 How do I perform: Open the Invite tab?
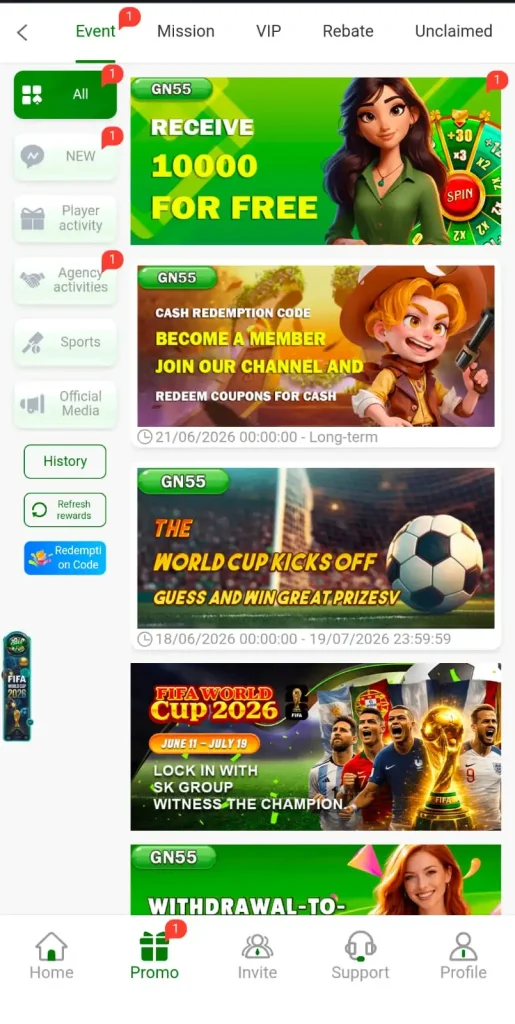[257, 955]
